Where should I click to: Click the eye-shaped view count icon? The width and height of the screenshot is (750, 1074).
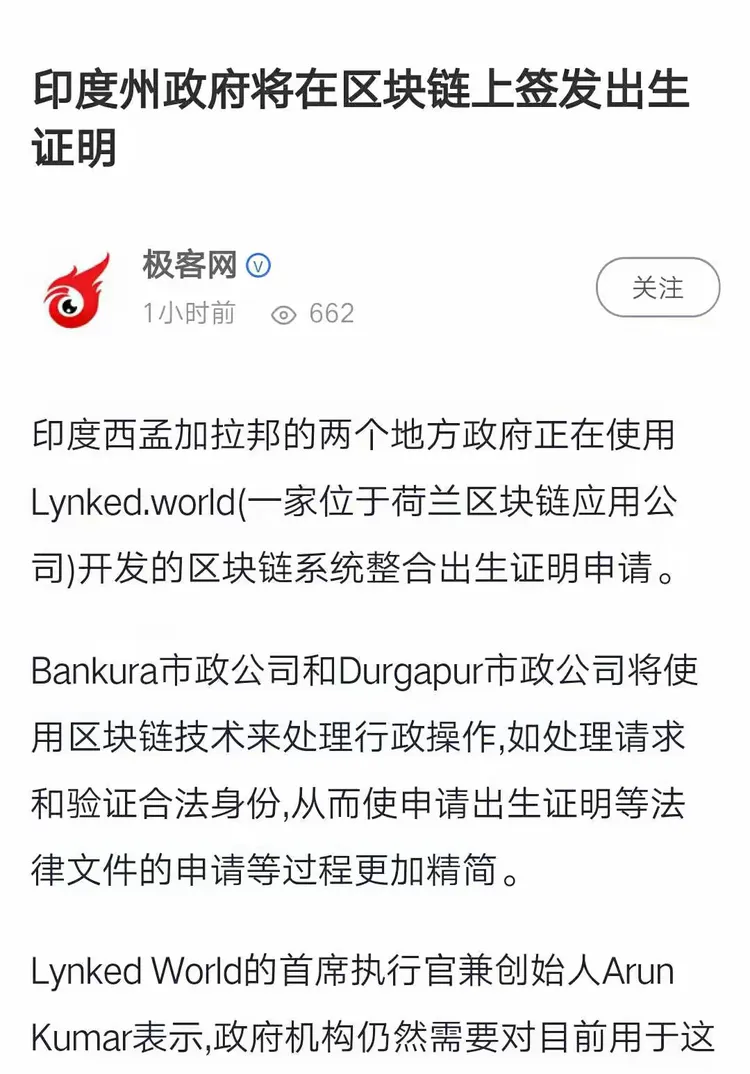point(283,313)
